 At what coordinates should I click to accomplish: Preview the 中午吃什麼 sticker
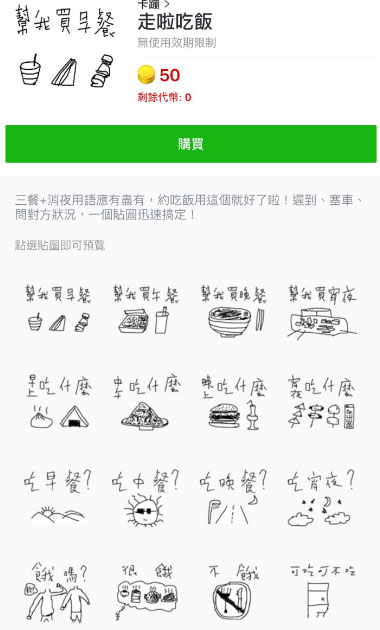(146, 403)
